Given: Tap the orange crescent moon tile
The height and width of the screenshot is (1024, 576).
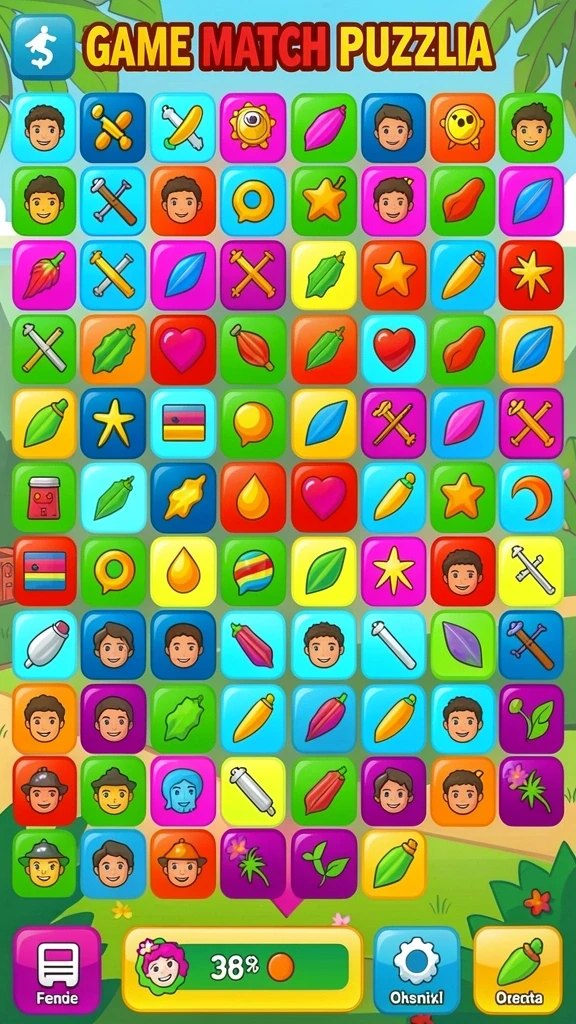Looking at the screenshot, I should tap(531, 498).
